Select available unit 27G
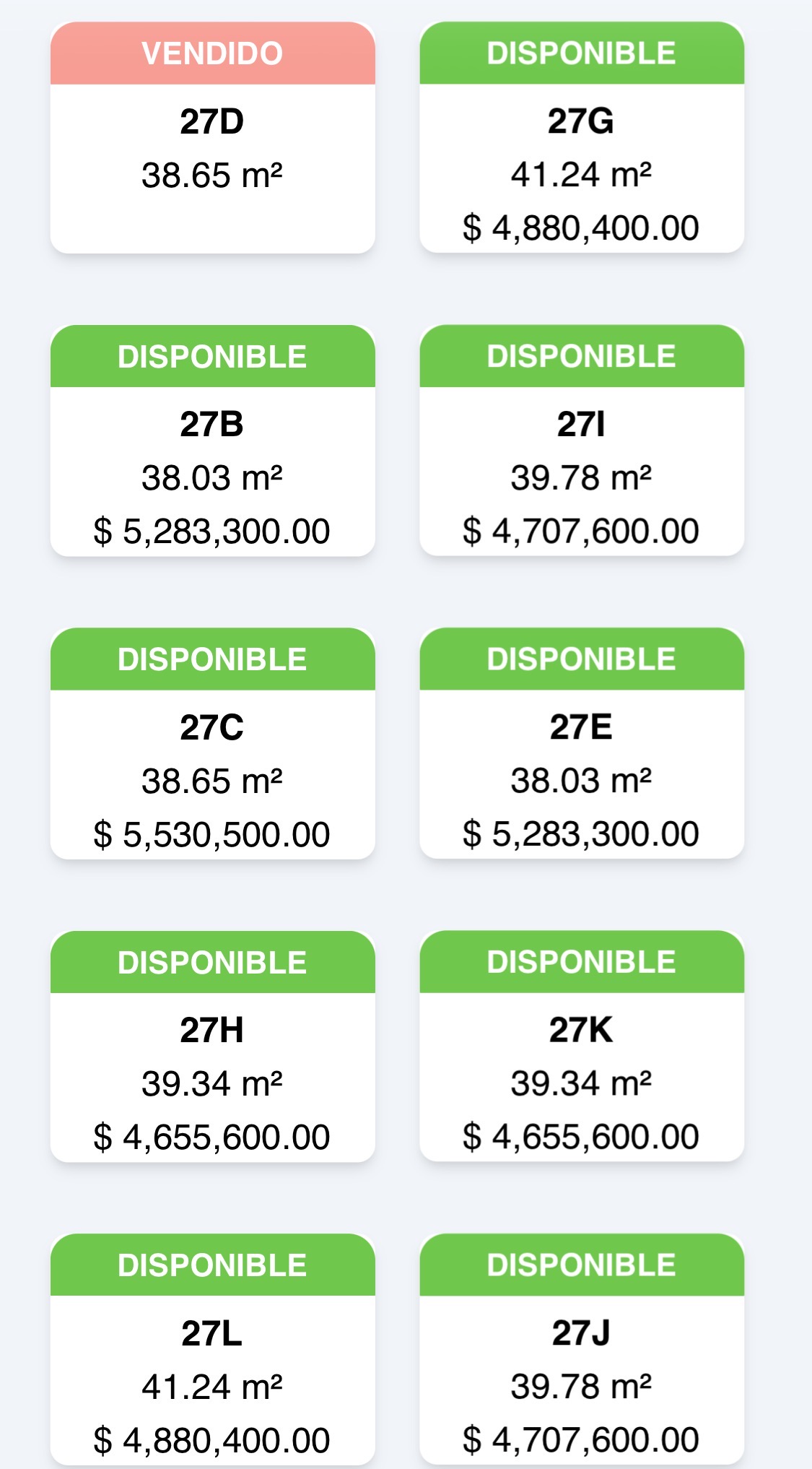 click(x=582, y=137)
